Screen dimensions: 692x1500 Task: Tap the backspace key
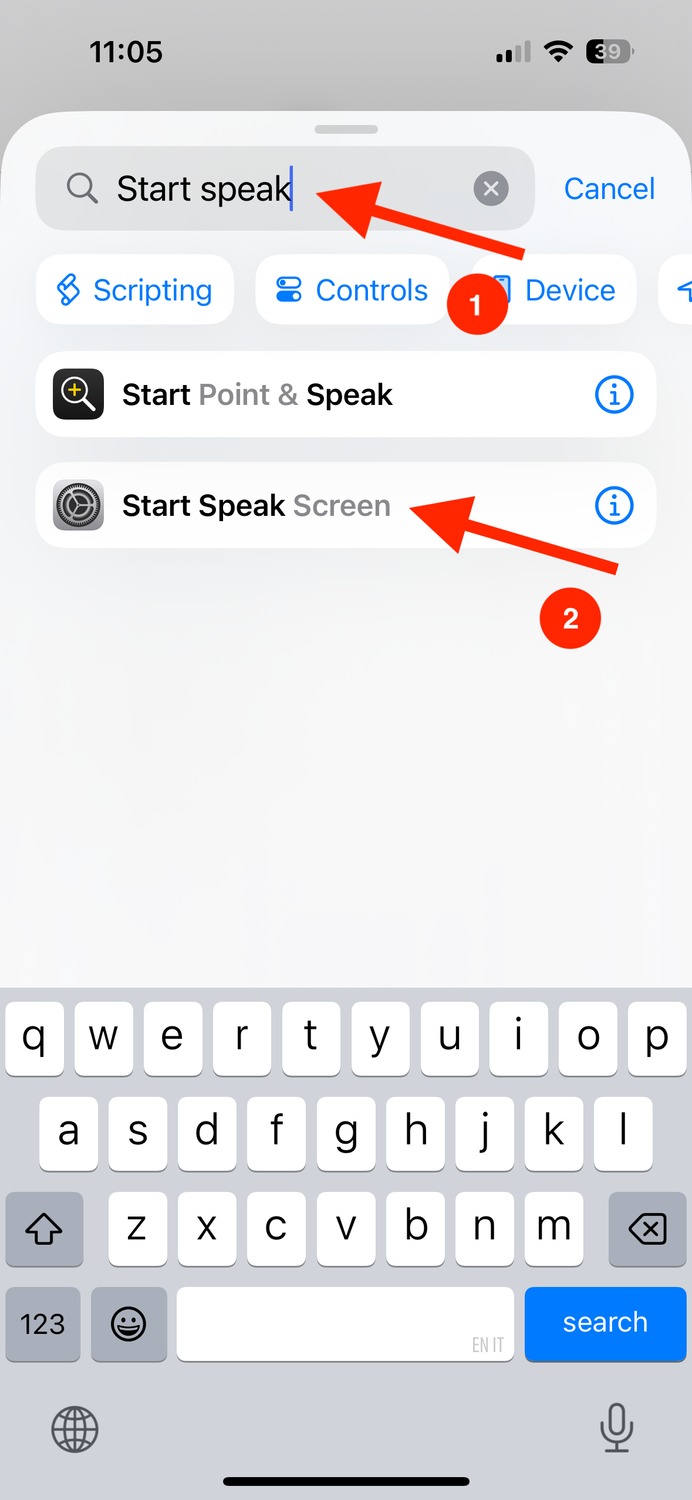[x=647, y=1228]
